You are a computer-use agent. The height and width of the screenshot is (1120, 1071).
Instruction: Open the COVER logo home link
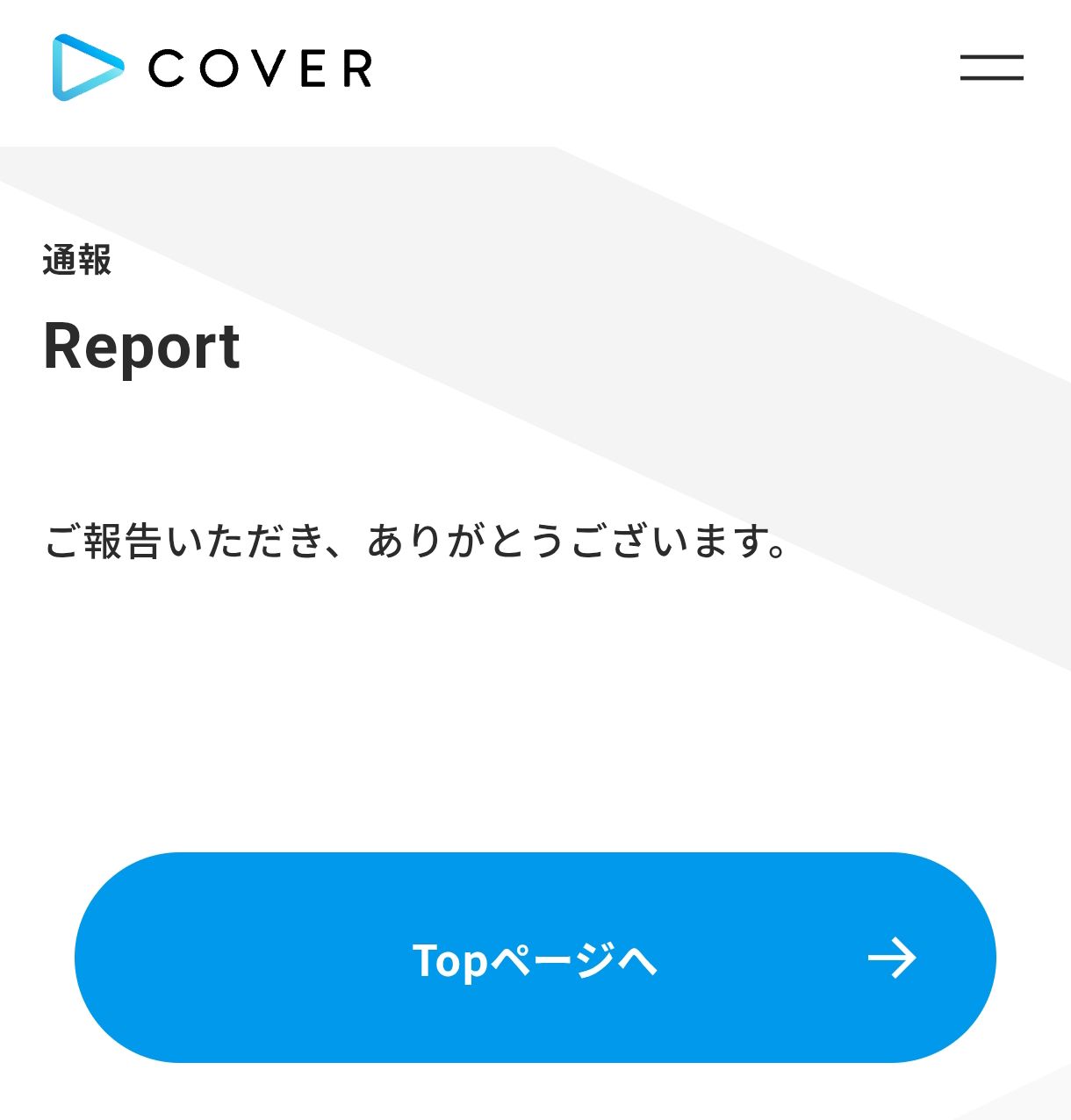coord(212,68)
